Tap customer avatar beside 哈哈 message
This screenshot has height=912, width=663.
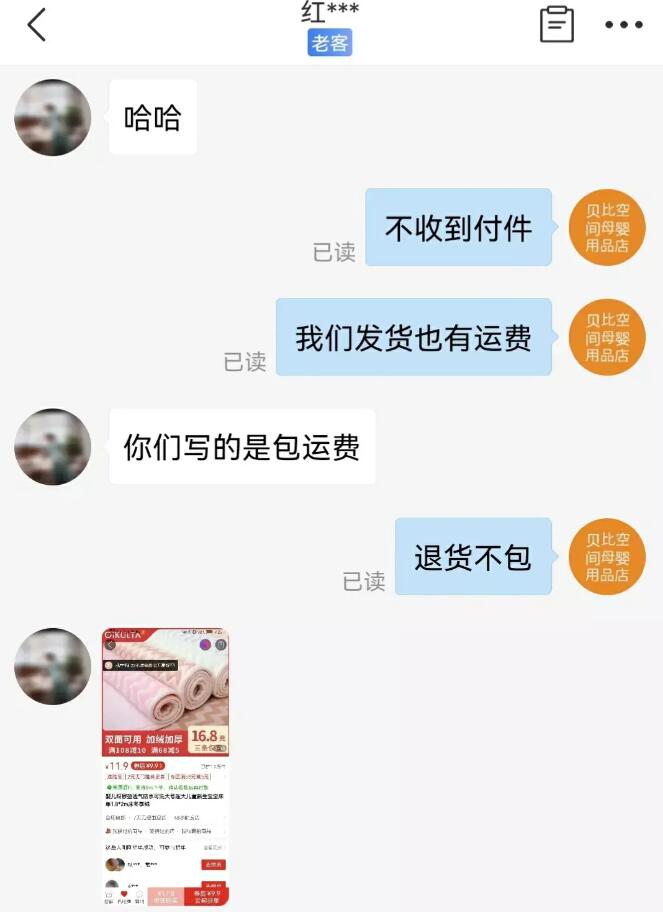coord(53,118)
